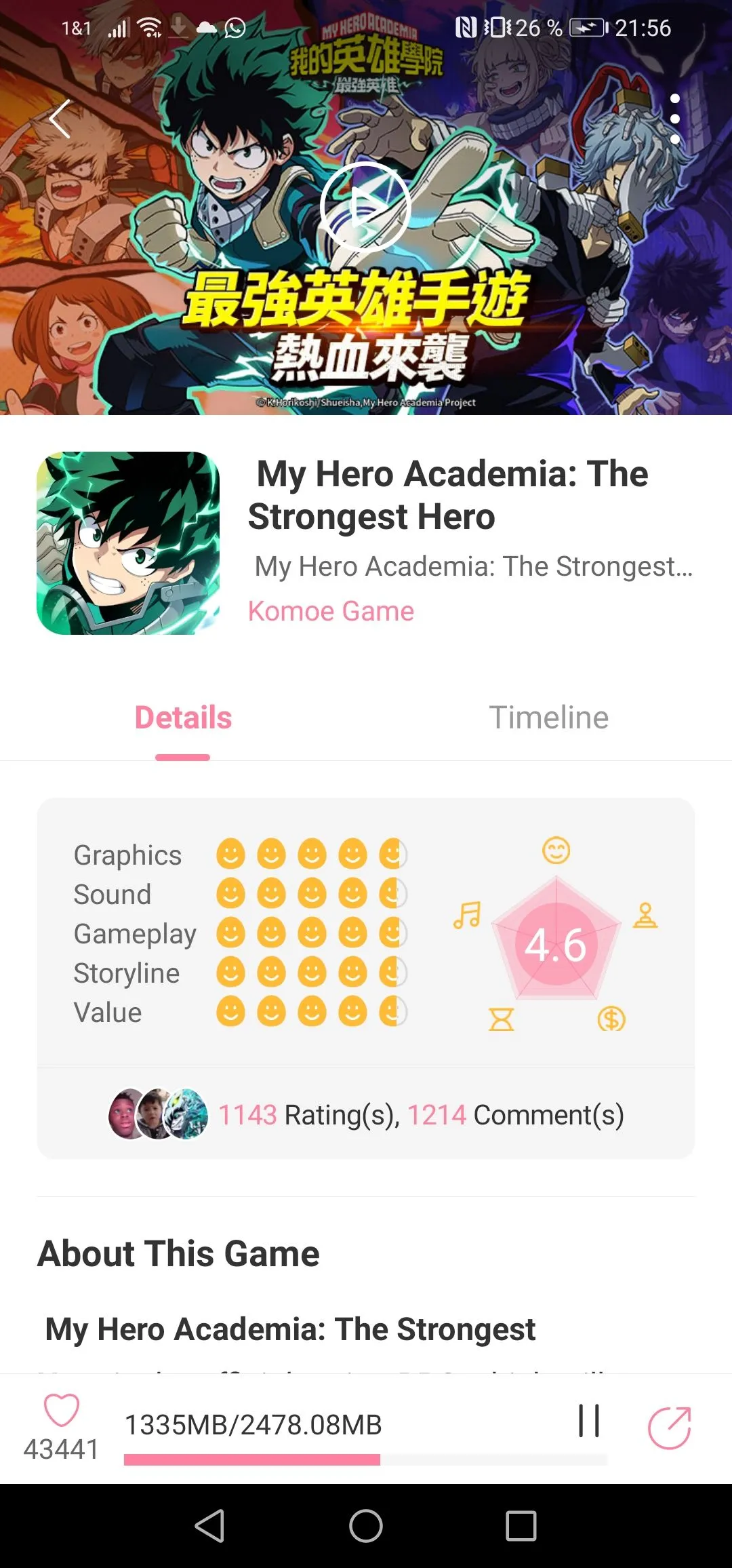Add game to favorites with heart icon

(x=62, y=1411)
